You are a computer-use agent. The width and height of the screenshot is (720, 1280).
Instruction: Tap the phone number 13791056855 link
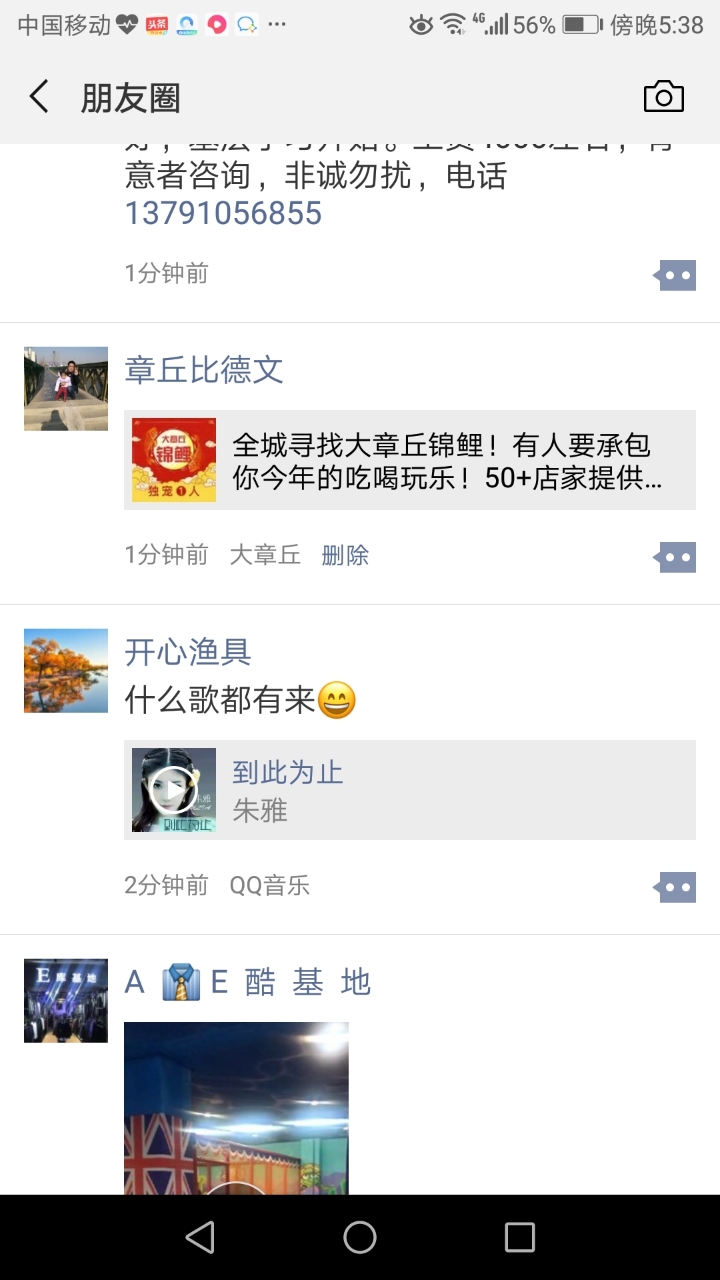coord(223,213)
